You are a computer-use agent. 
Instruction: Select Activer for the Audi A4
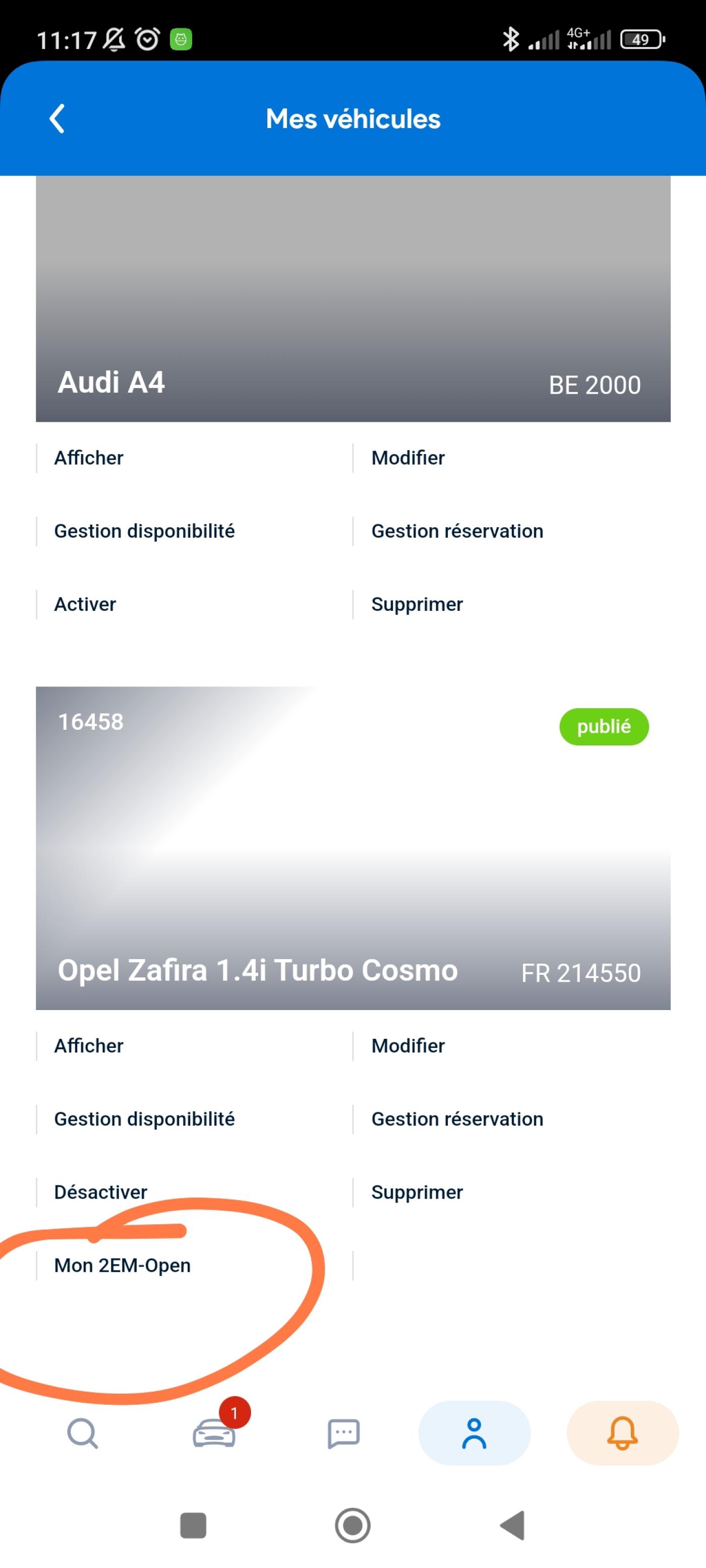point(85,604)
